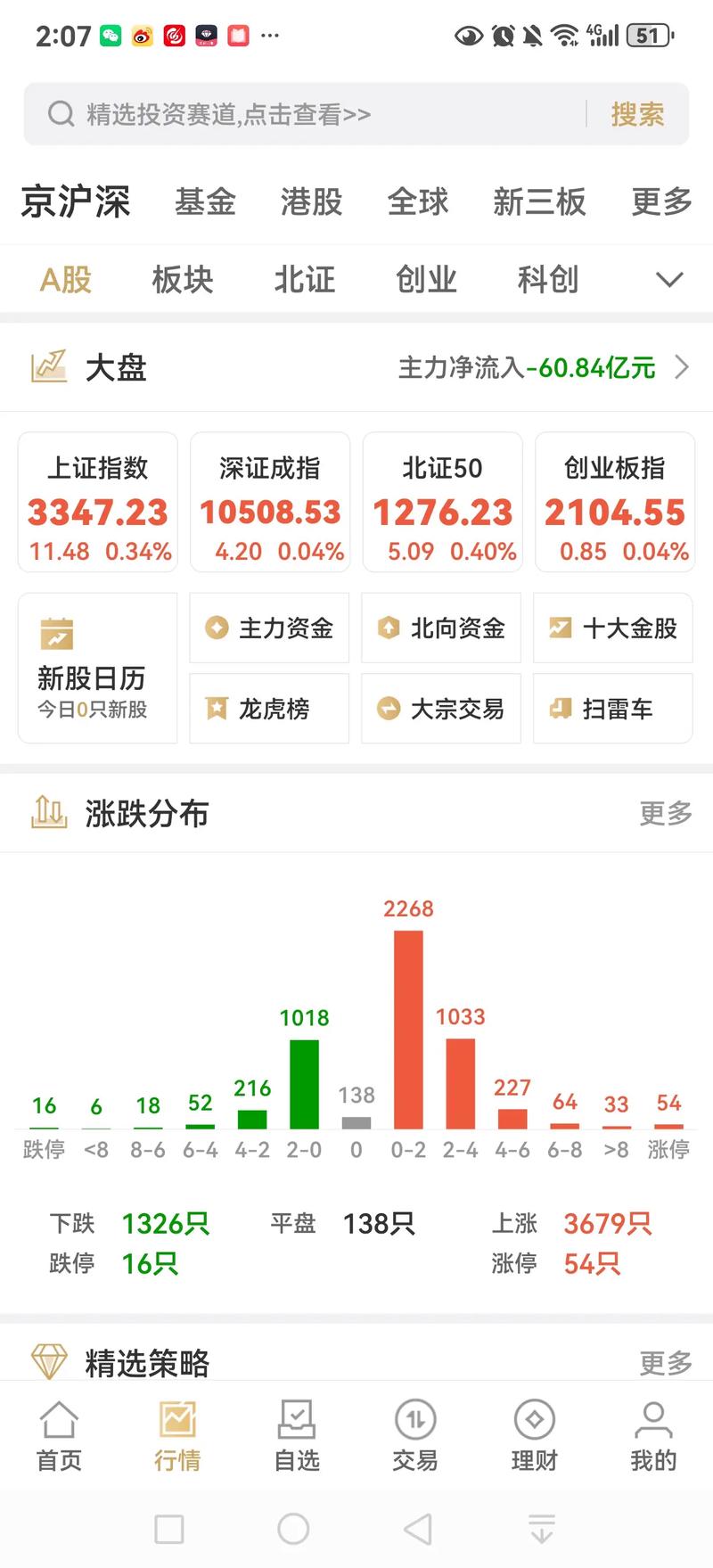Open the 全球 market tab

418,202
